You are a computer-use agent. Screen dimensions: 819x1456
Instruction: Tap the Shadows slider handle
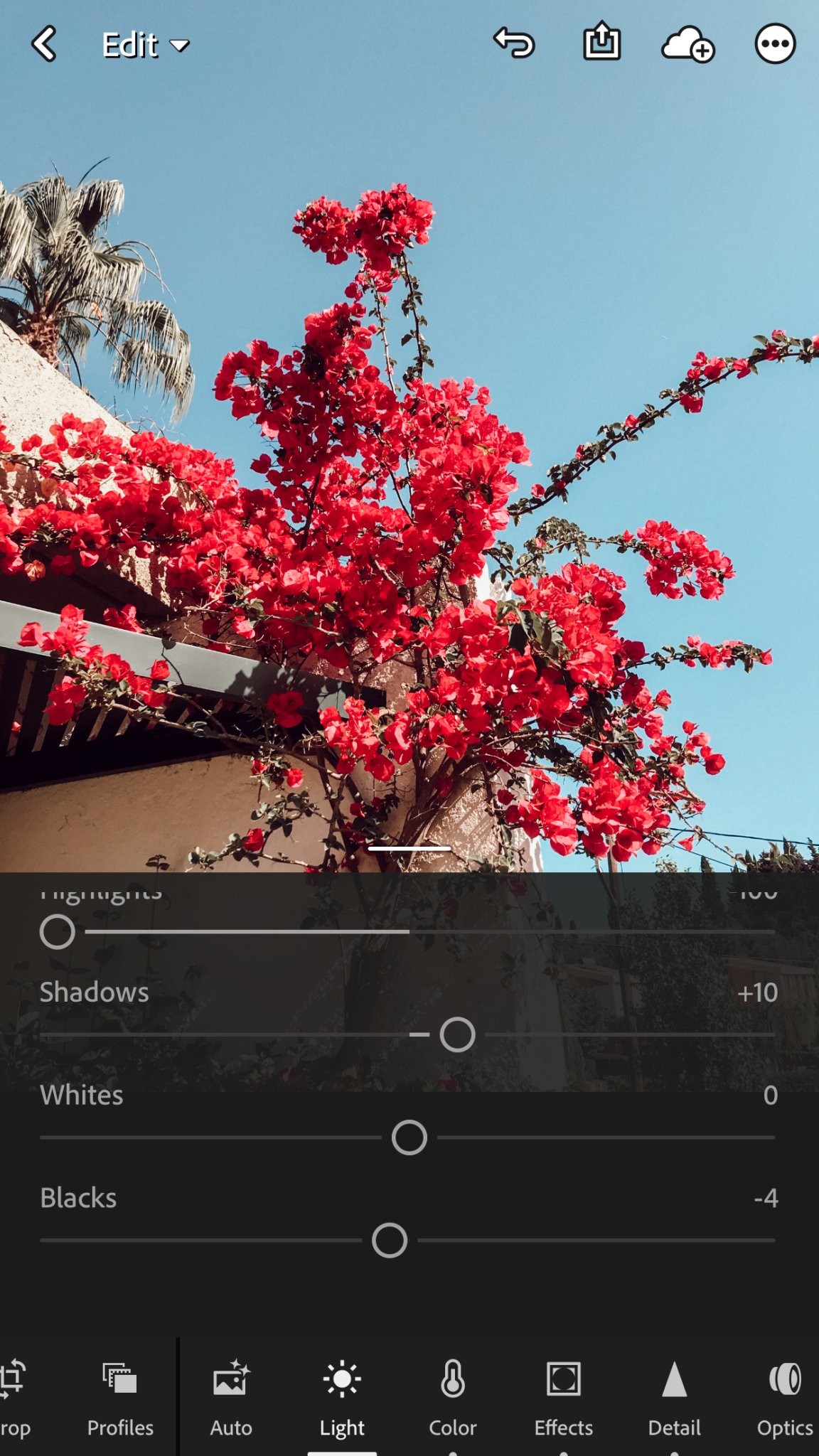[457, 1034]
